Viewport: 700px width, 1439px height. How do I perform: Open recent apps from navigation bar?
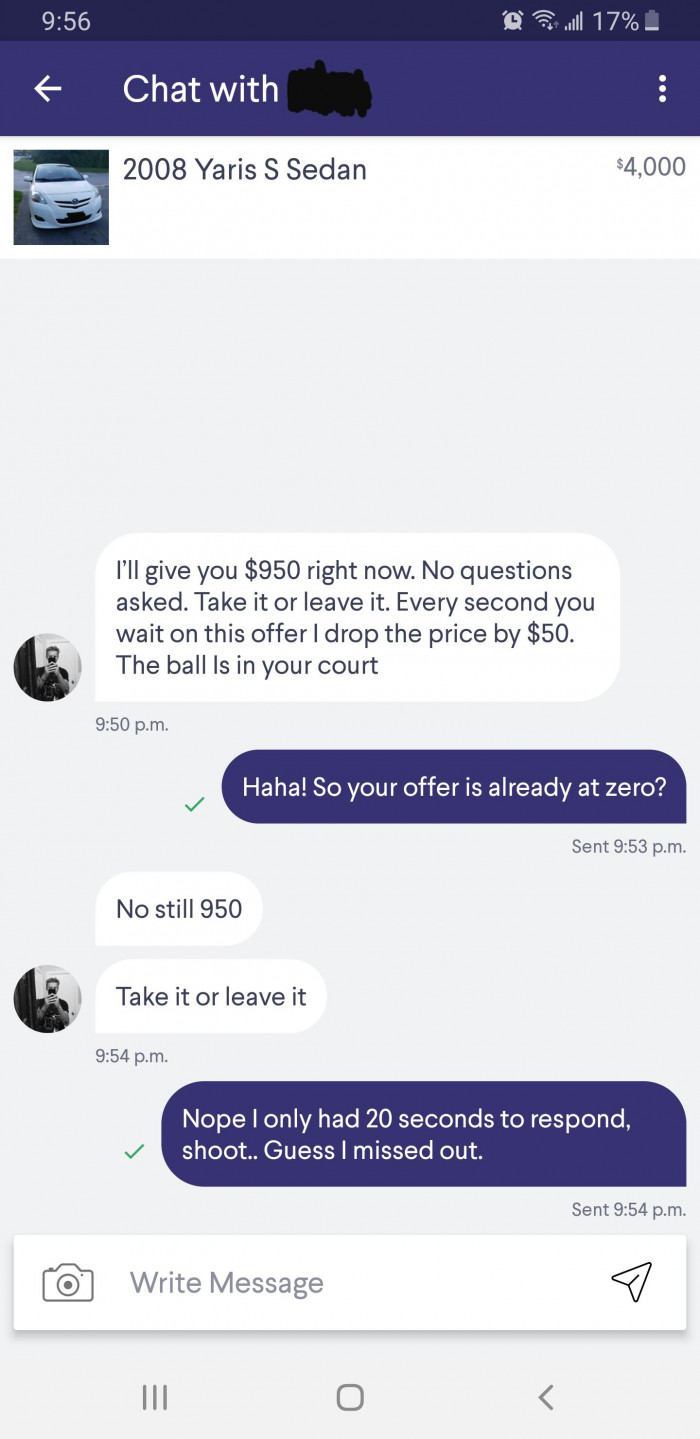pyautogui.click(x=154, y=1396)
